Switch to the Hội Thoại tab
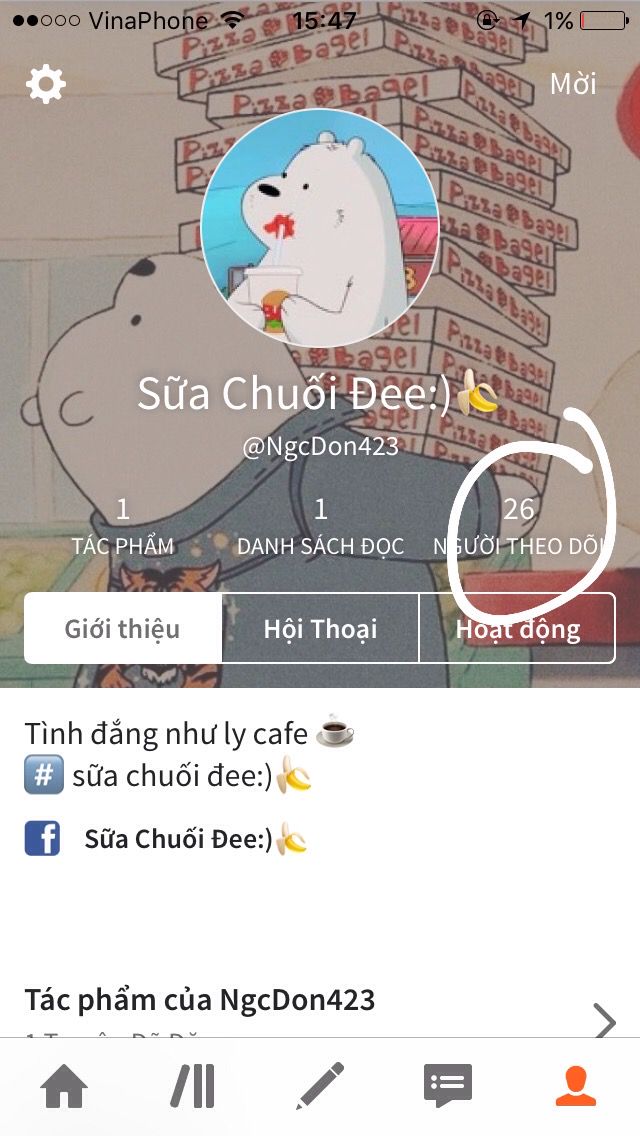Viewport: 640px width, 1136px height. [x=320, y=628]
